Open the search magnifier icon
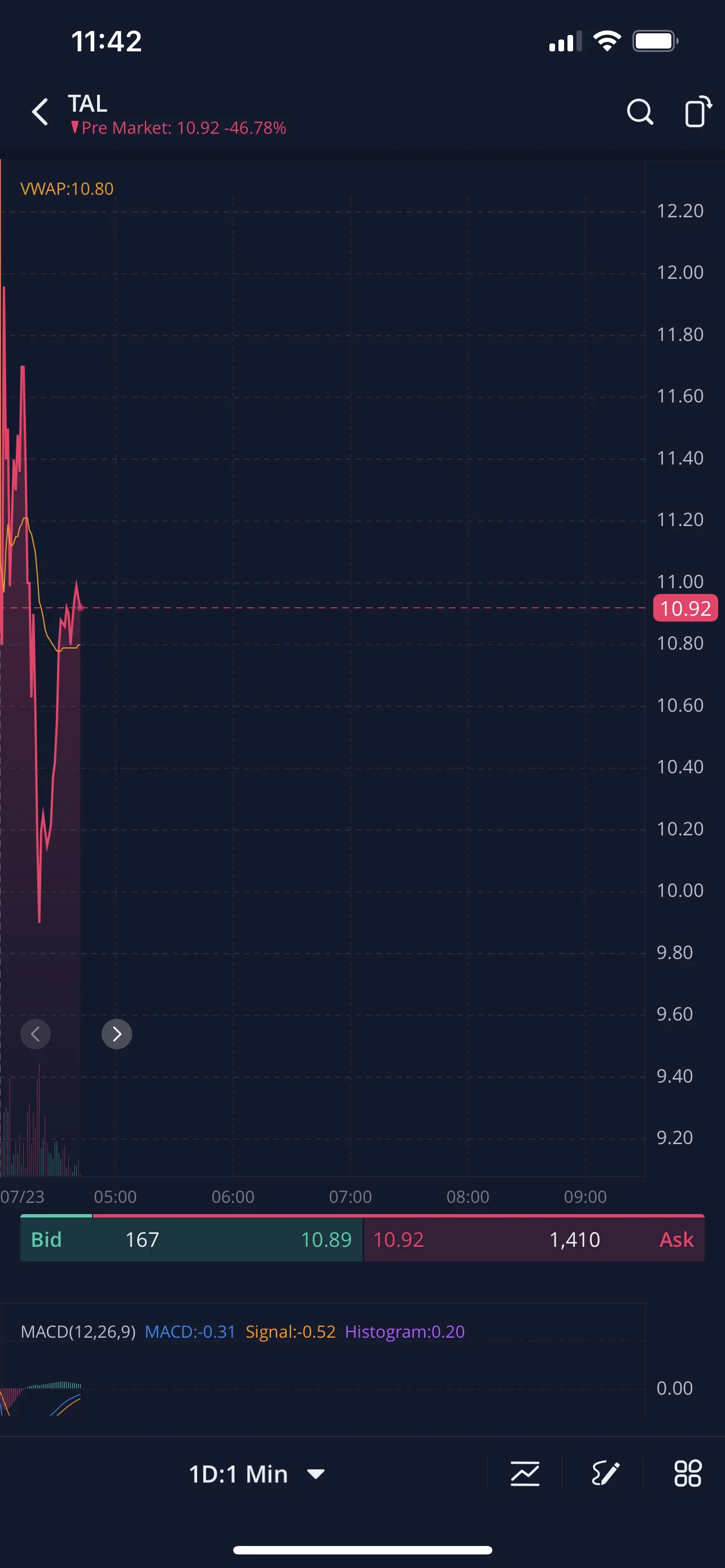 click(x=640, y=112)
